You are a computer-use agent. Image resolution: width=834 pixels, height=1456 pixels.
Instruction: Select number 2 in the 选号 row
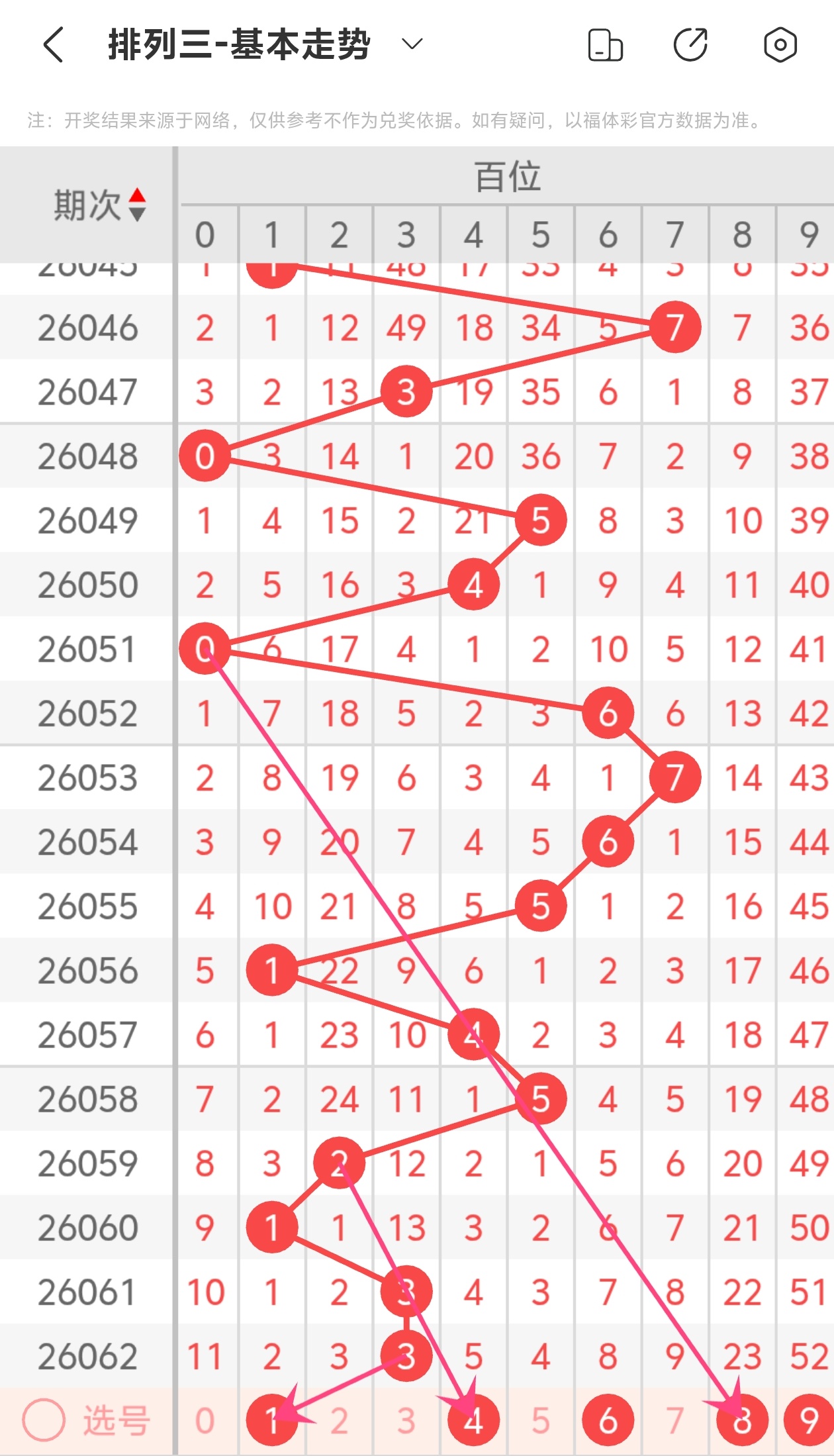click(x=339, y=1420)
